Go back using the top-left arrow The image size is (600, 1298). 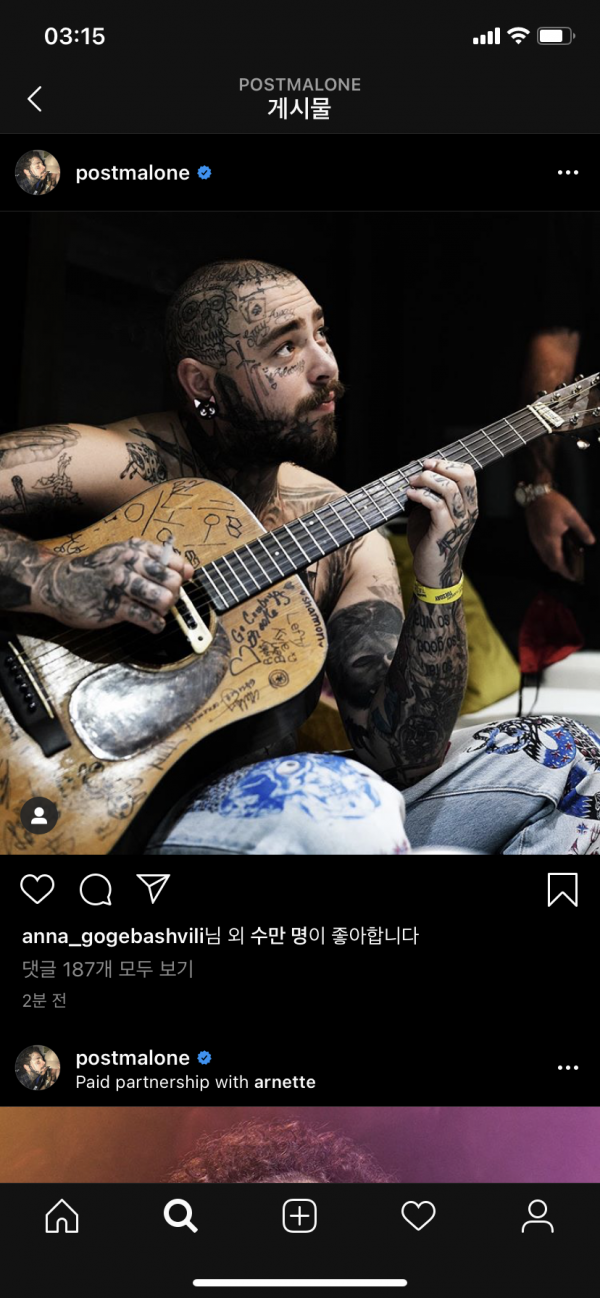[x=35, y=98]
